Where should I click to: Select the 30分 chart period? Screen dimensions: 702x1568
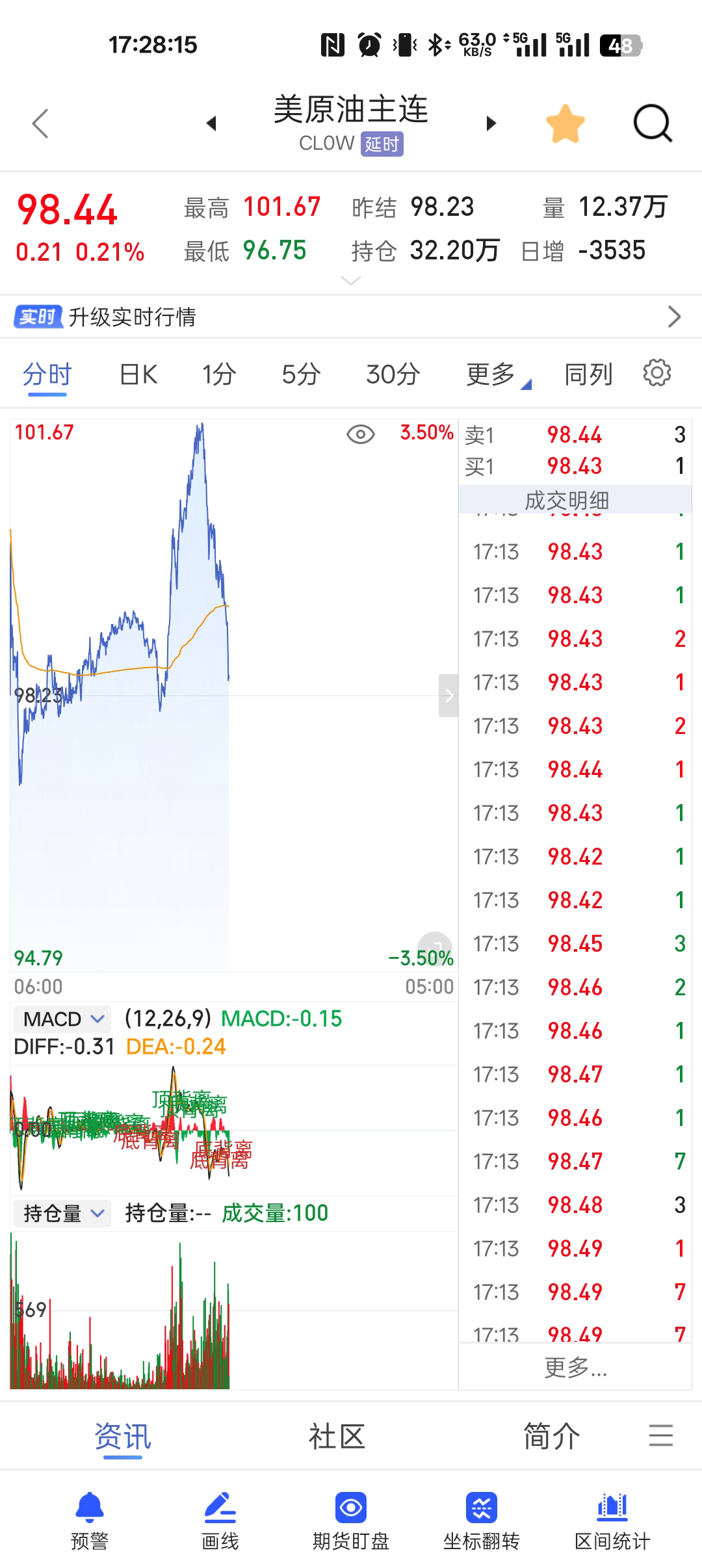tap(393, 374)
